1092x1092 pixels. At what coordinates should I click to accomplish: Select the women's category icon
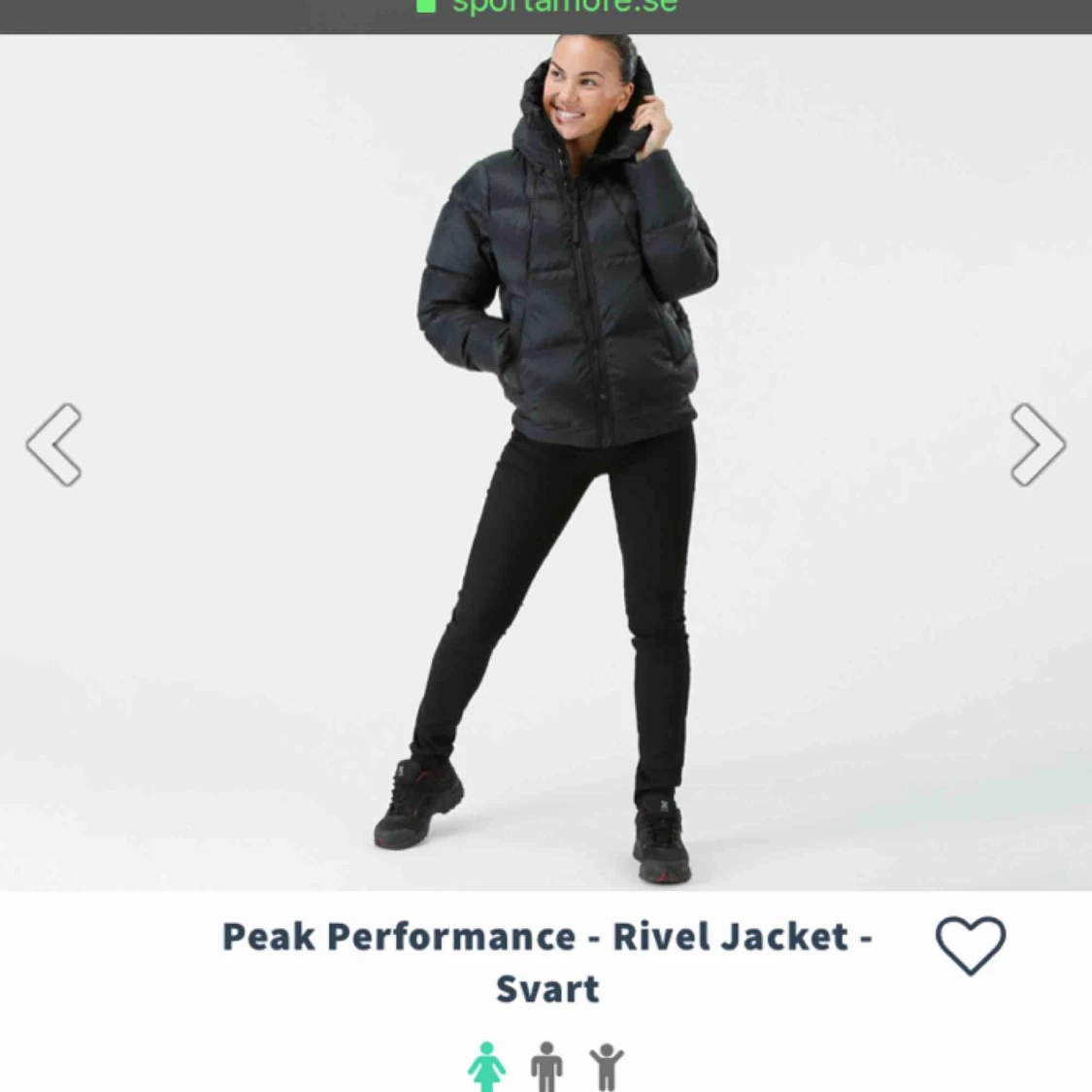486,1067
